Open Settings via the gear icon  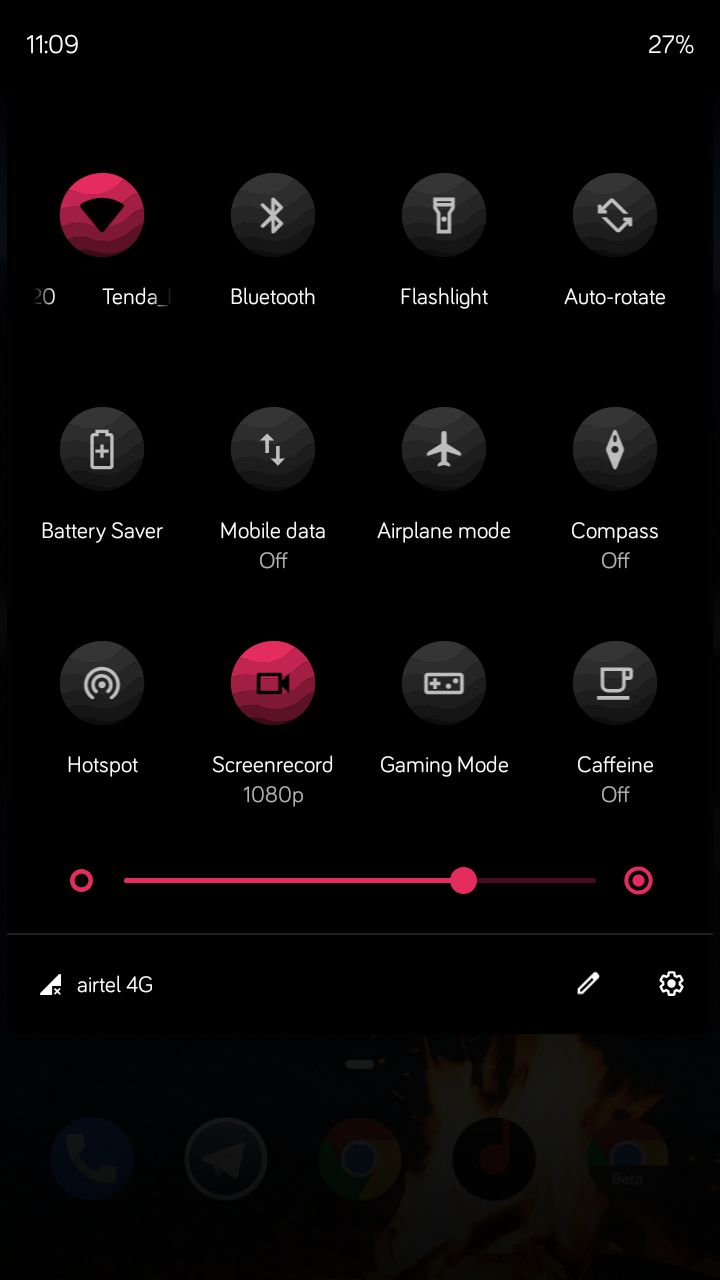[x=671, y=984]
